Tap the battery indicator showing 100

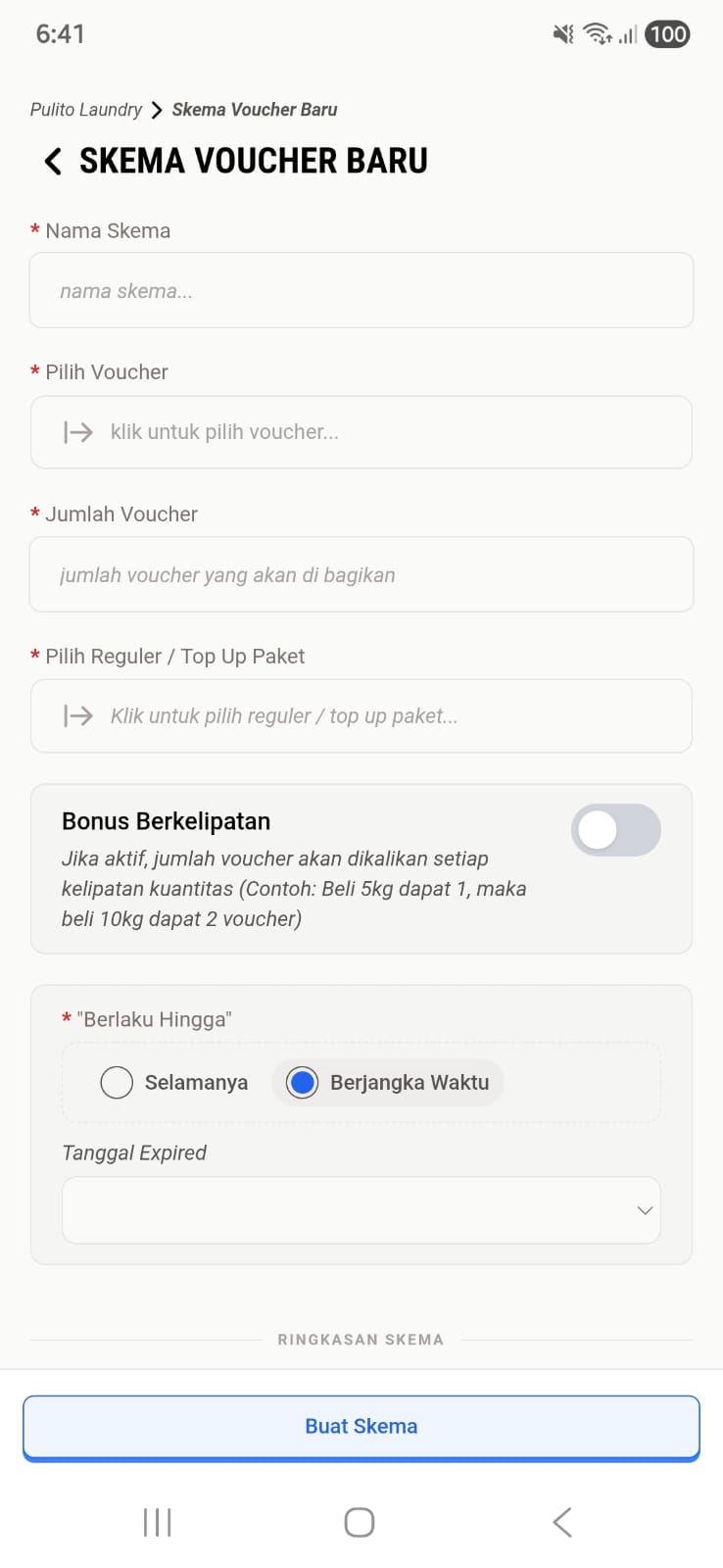(666, 34)
